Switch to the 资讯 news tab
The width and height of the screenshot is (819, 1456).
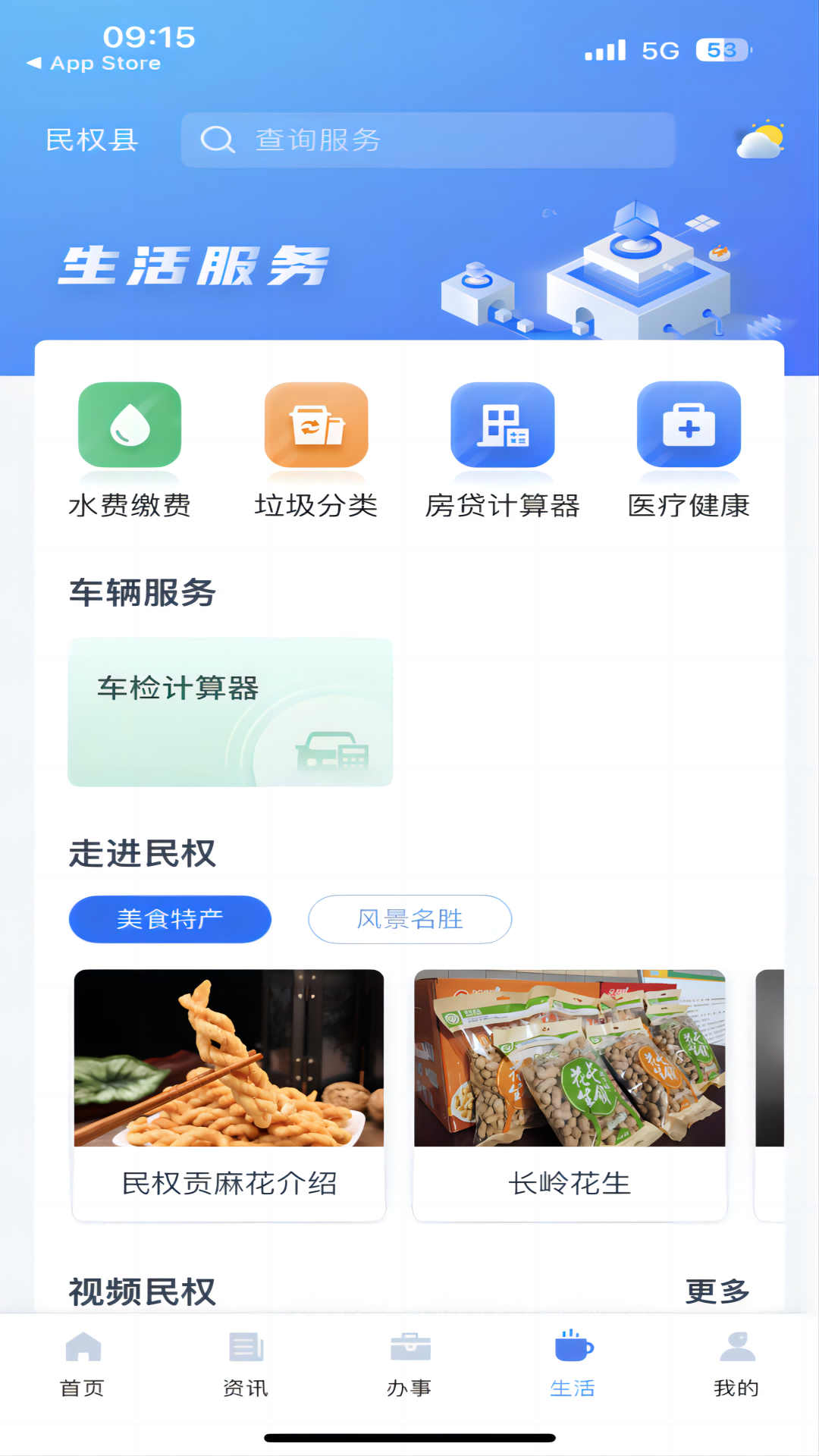(x=246, y=1357)
